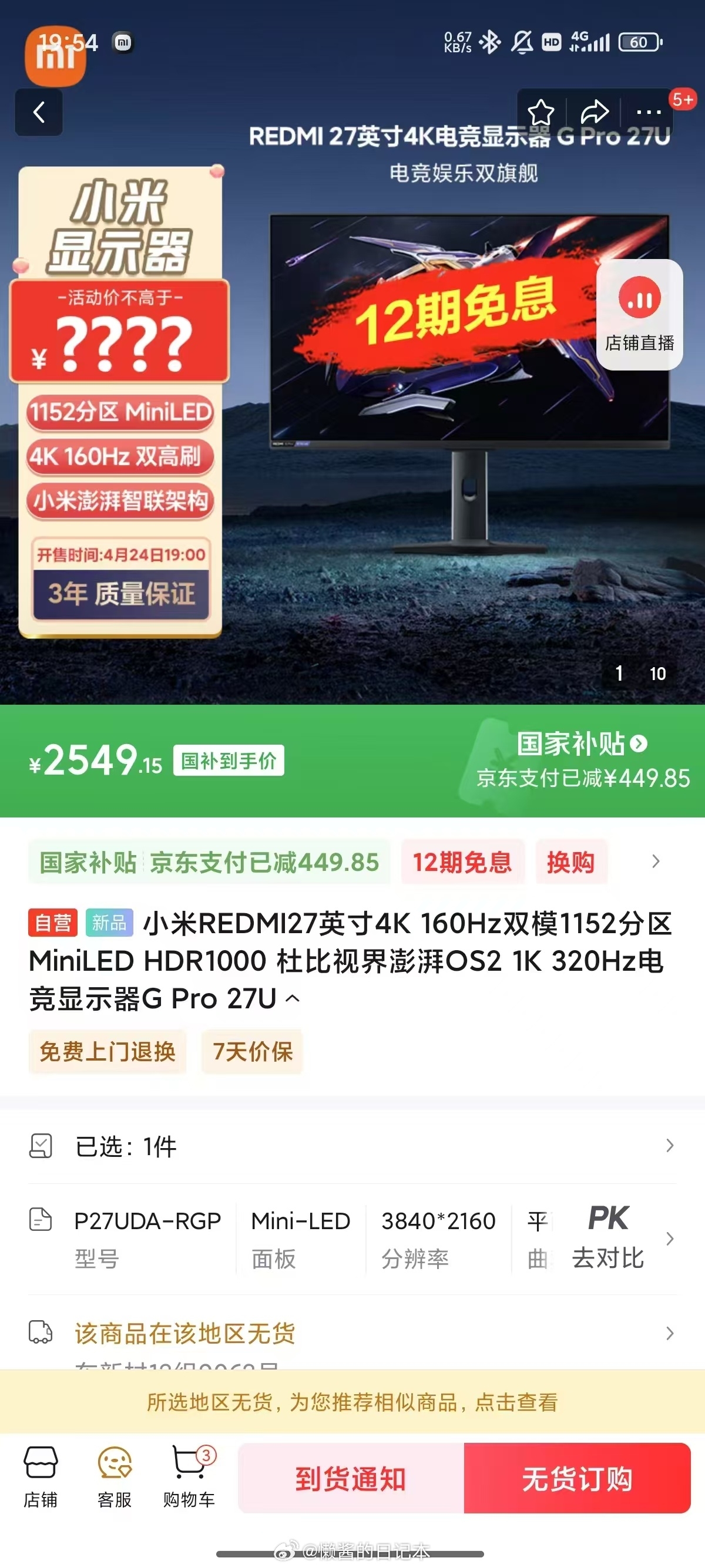
Task: Expand the promotions row chevron
Action: click(x=656, y=862)
